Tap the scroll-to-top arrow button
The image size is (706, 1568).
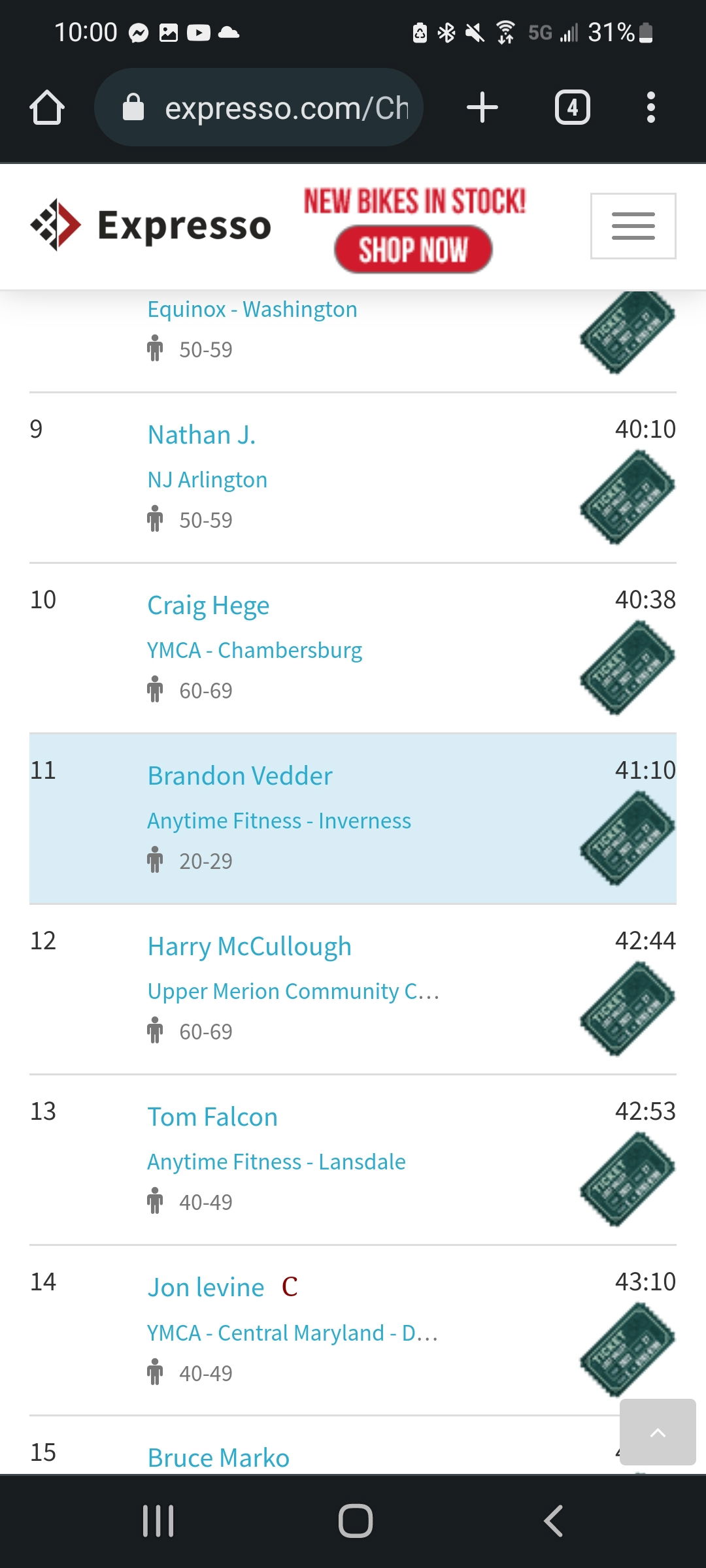coord(658,1432)
